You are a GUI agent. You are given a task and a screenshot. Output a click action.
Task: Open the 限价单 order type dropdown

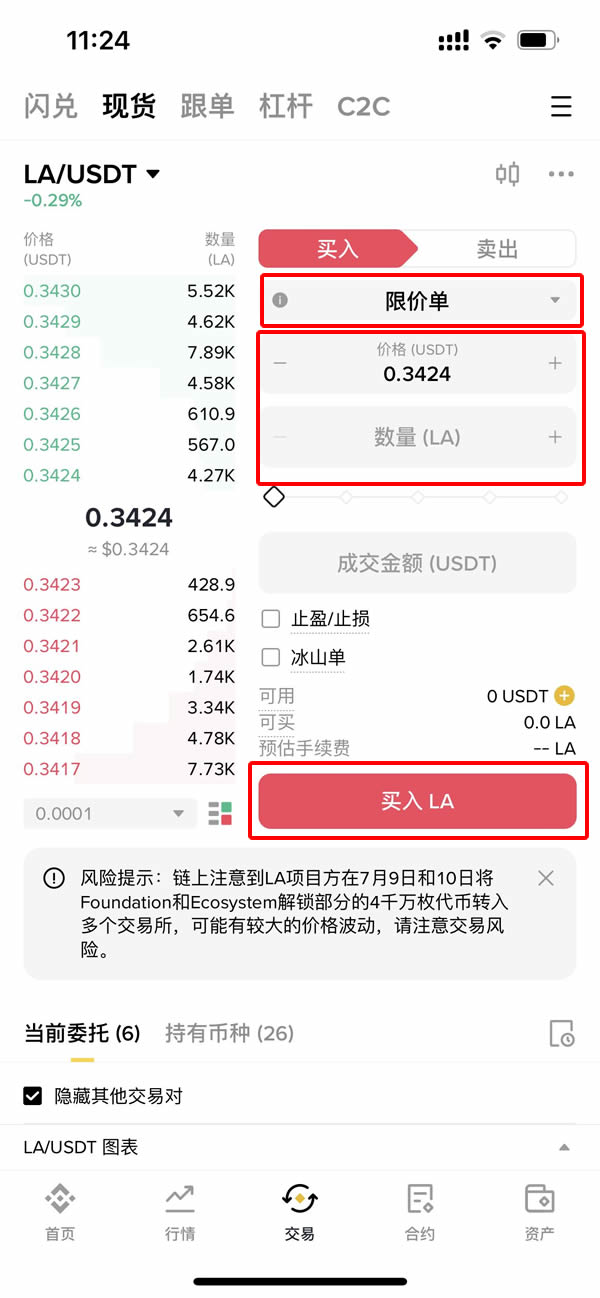coord(418,300)
